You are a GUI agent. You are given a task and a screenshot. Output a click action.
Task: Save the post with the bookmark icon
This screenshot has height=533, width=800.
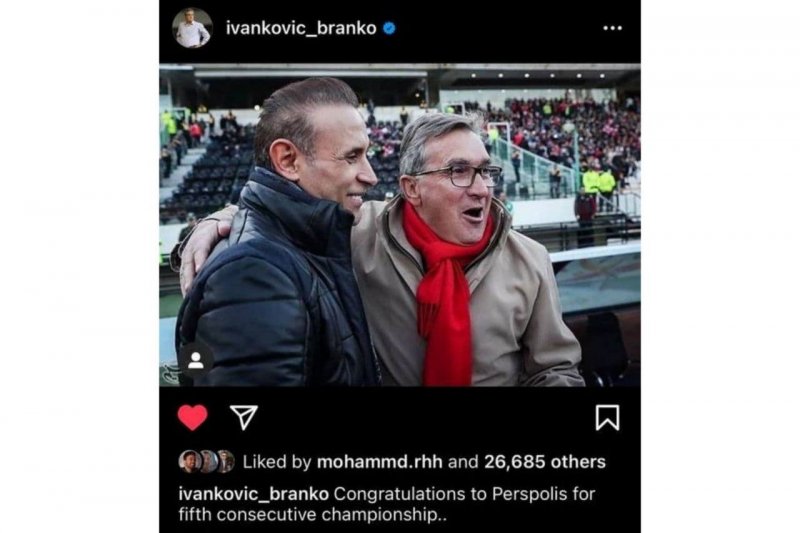coord(607,417)
